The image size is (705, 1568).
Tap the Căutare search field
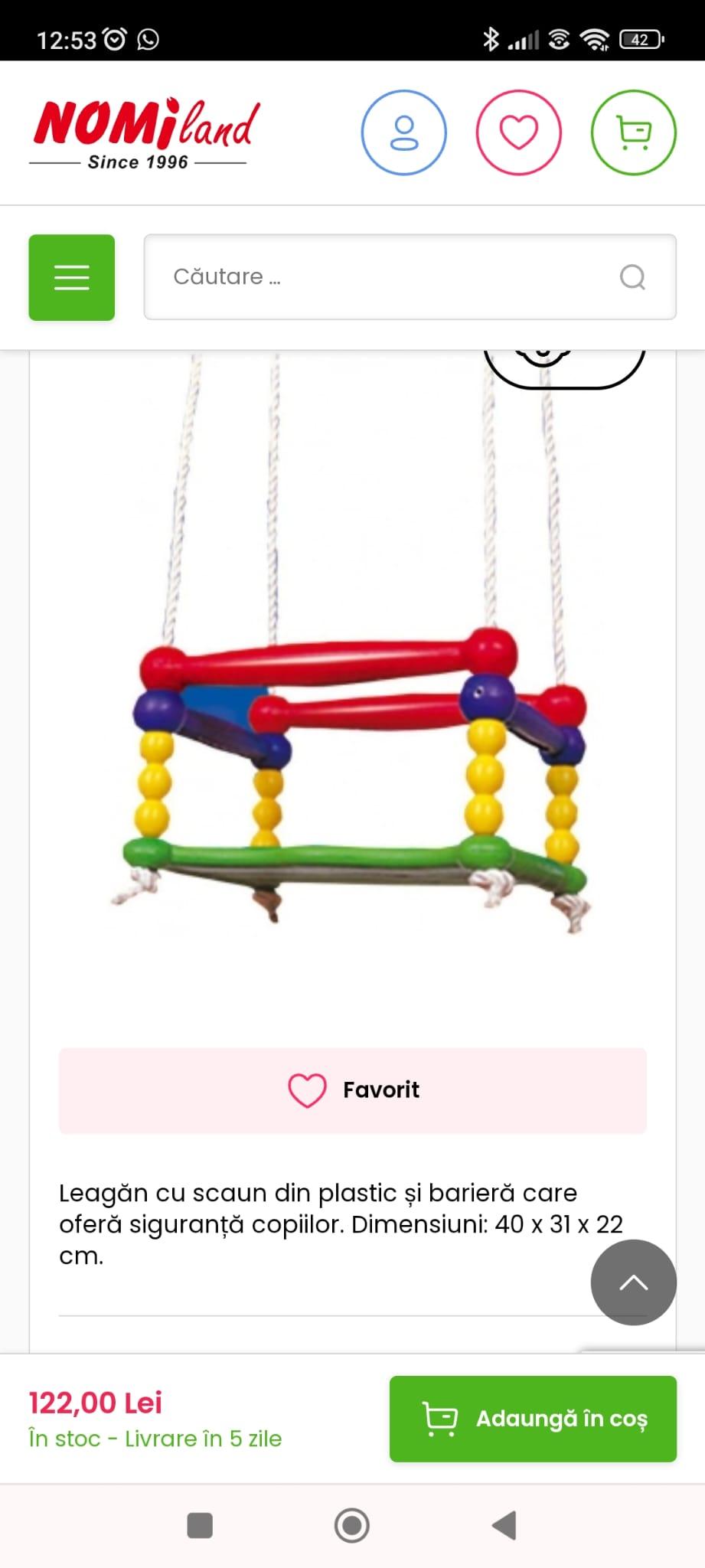point(383,277)
